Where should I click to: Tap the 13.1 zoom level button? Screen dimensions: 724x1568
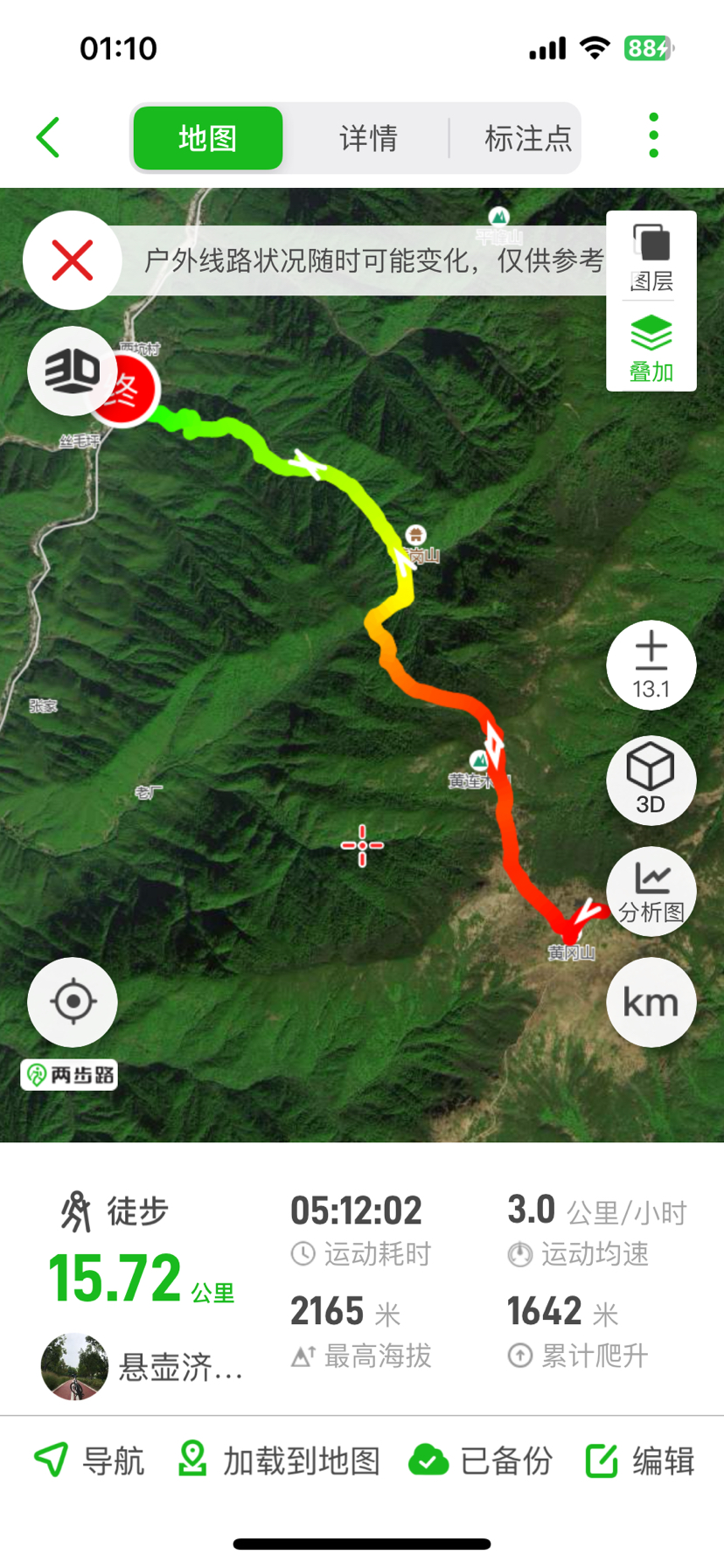tap(651, 665)
